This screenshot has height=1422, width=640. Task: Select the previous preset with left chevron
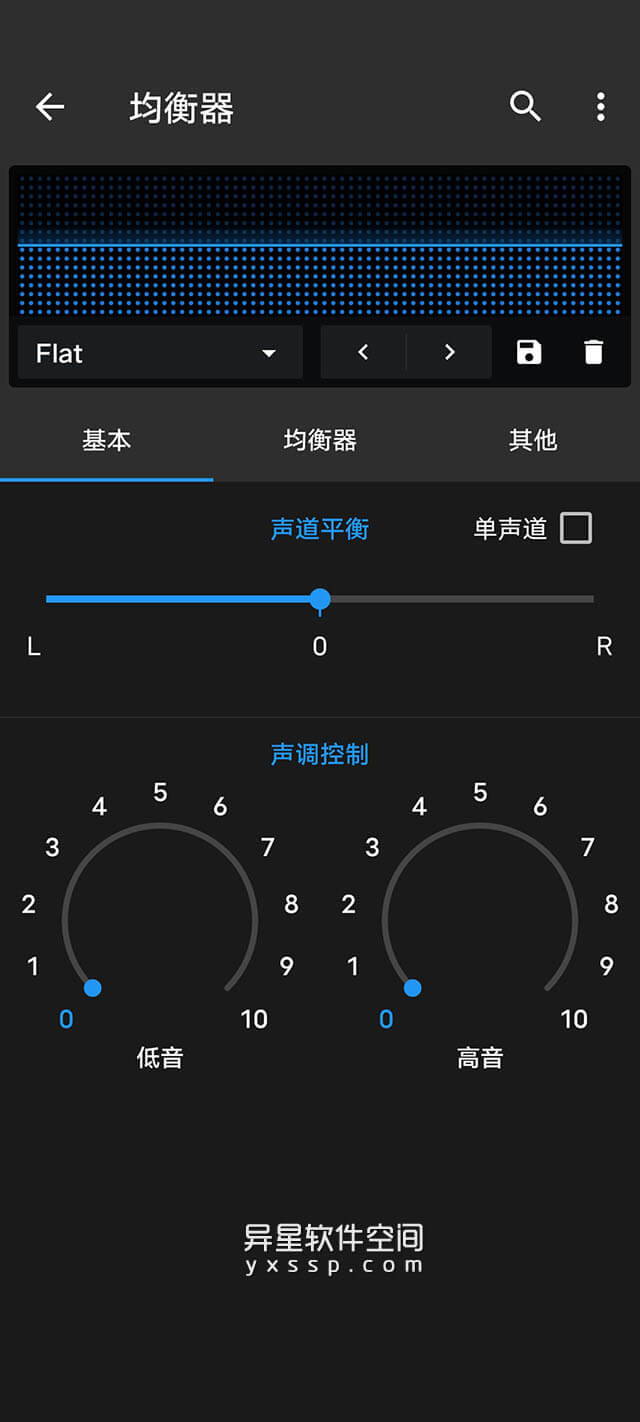[363, 352]
